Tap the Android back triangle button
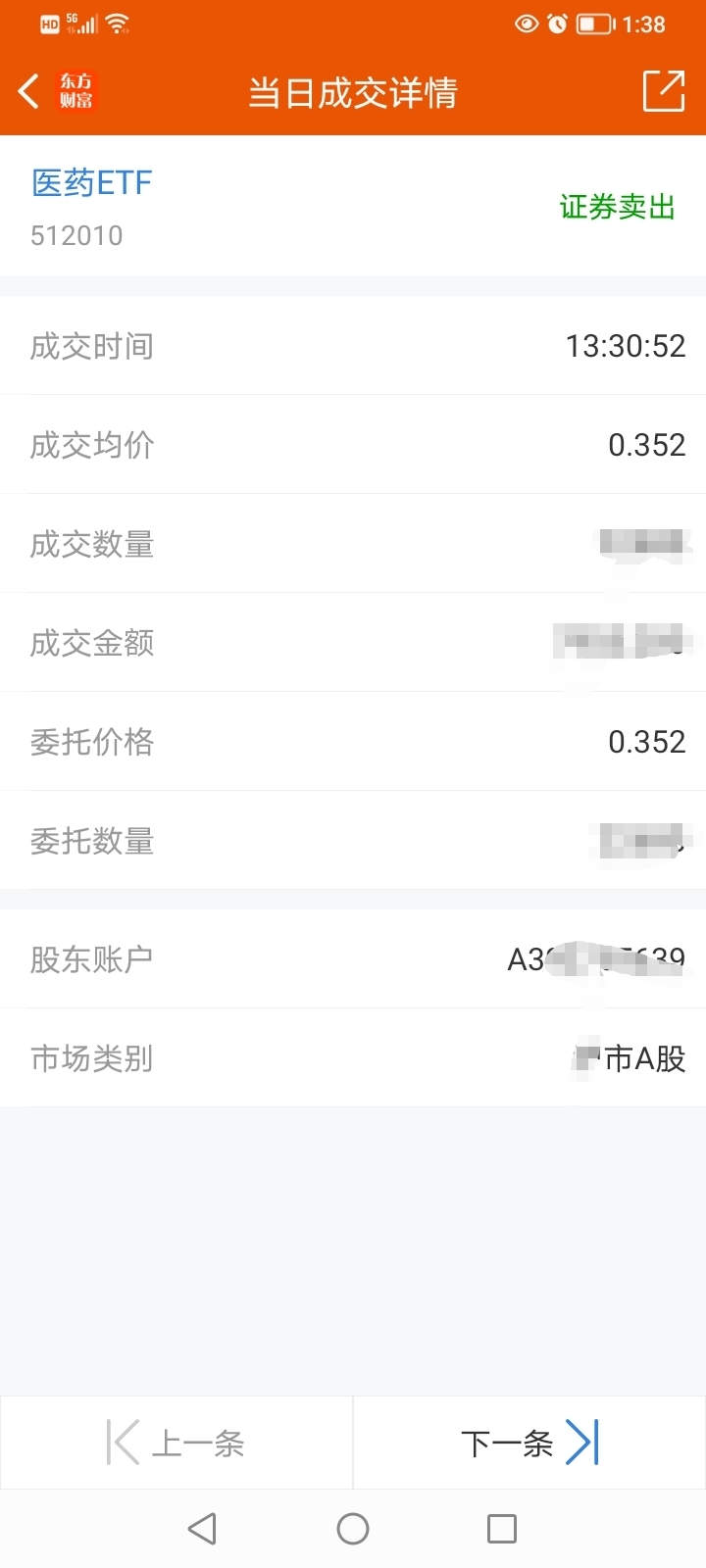Screen dimensions: 706x1568 coord(202,1528)
